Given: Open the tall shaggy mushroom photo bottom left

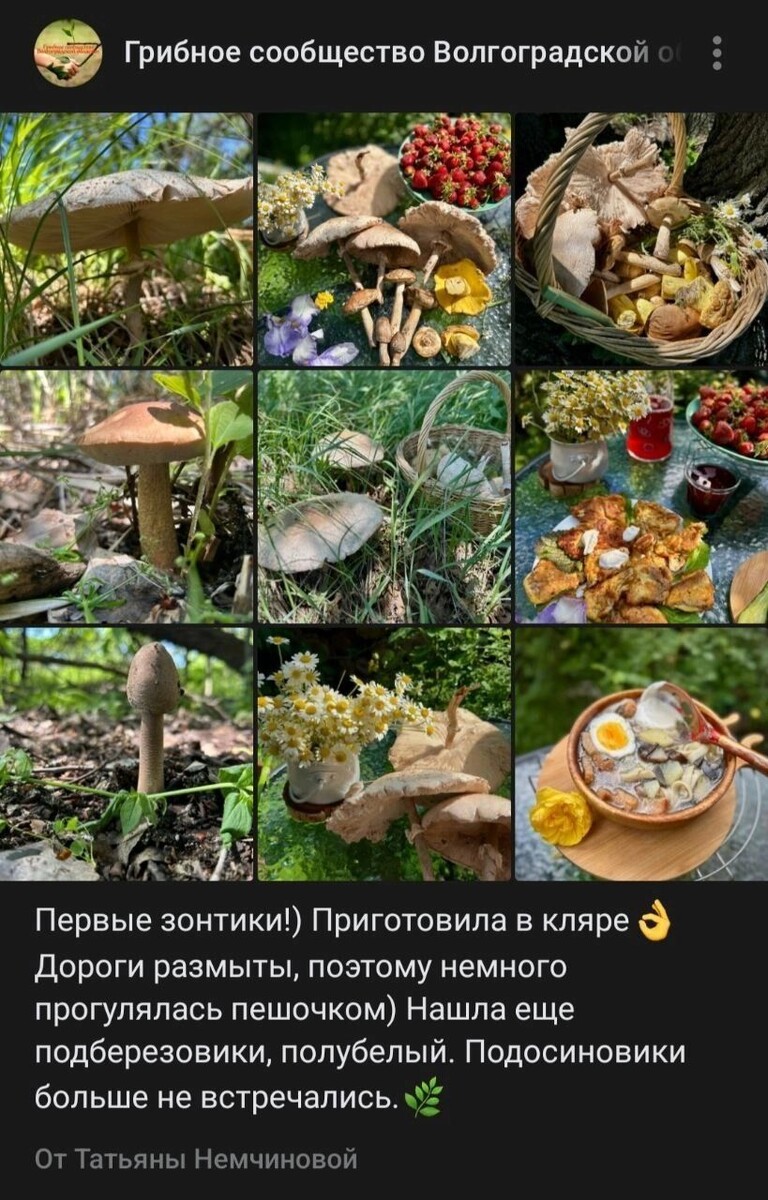Looking at the screenshot, I should click(125, 752).
